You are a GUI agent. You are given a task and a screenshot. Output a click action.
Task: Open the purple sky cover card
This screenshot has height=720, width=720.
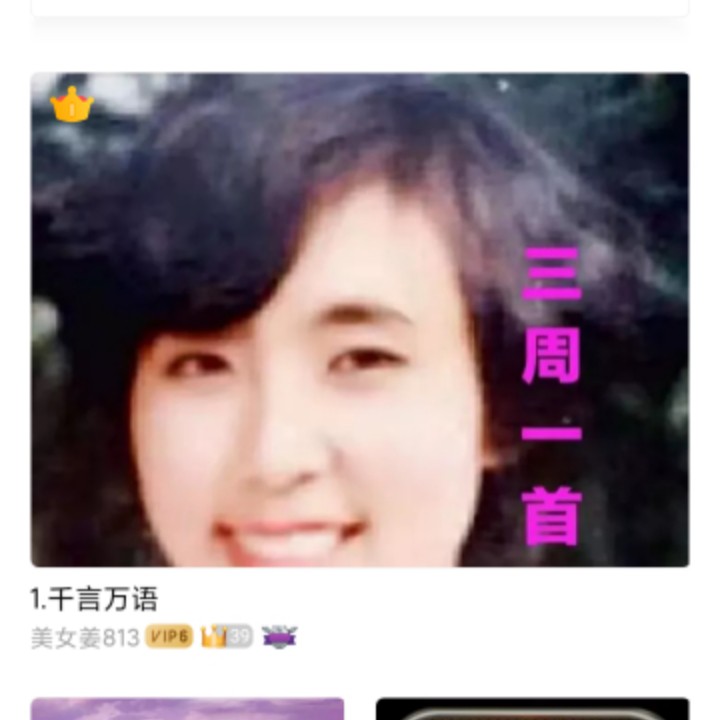187,709
